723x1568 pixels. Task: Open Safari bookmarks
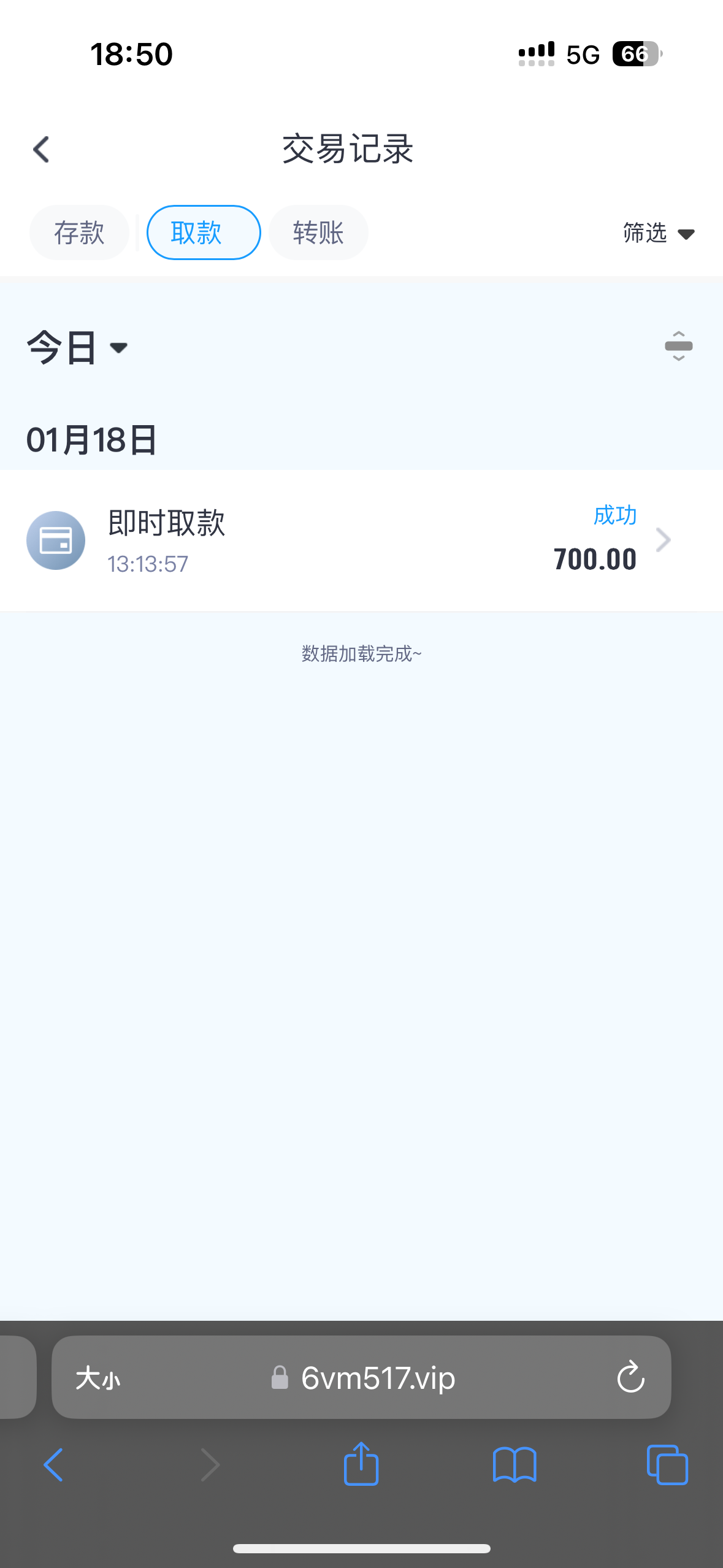click(515, 1465)
